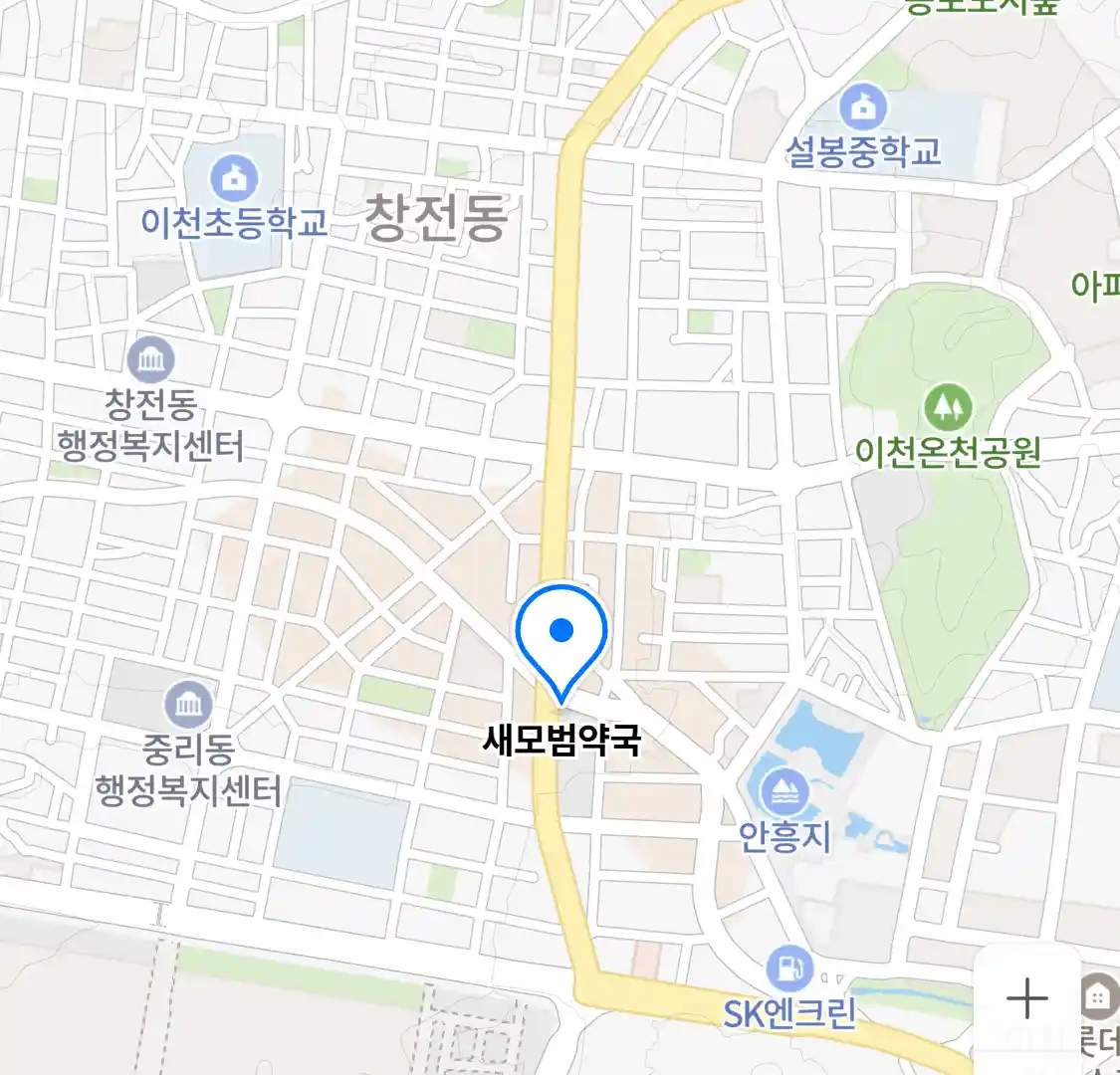1120x1075 pixels.
Task: Open the 안흥지 pond marker
Action: pos(784,792)
